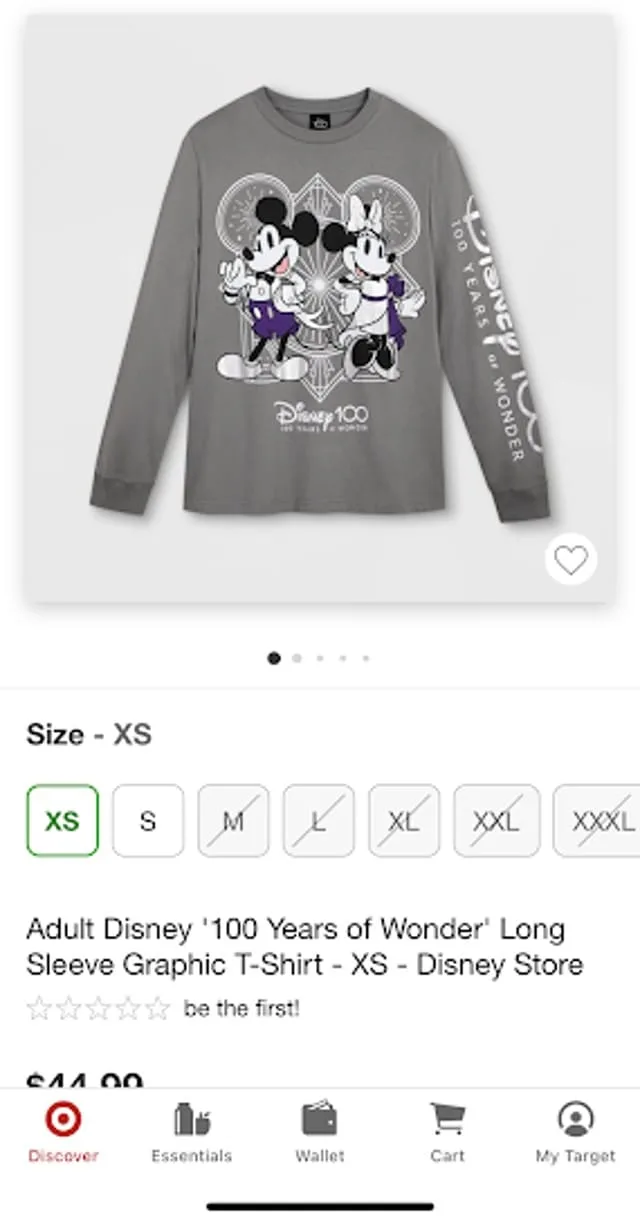The height and width of the screenshot is (1224, 640).
Task: Select size S
Action: click(x=148, y=821)
